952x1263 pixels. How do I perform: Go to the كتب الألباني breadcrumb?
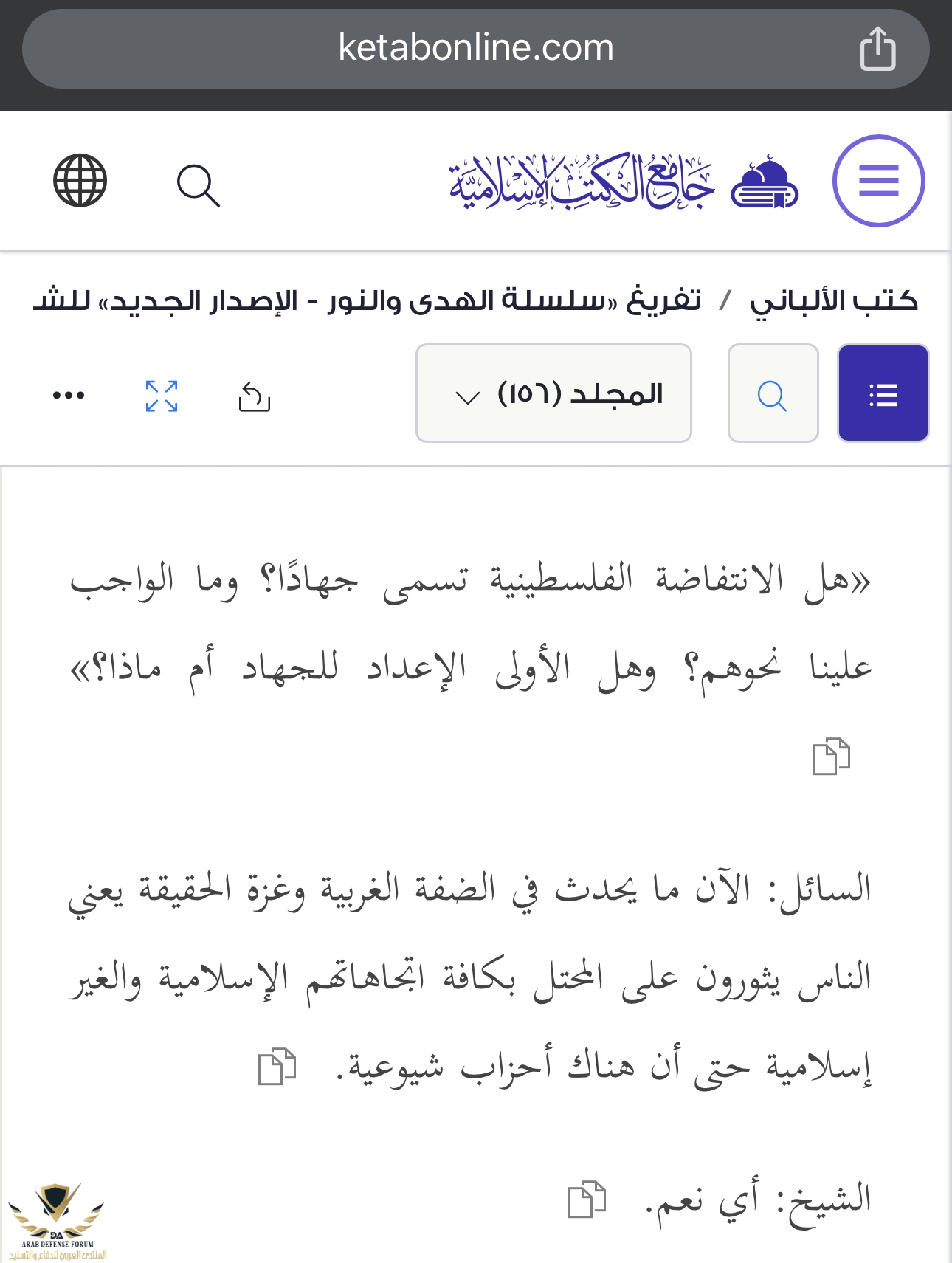pos(833,300)
